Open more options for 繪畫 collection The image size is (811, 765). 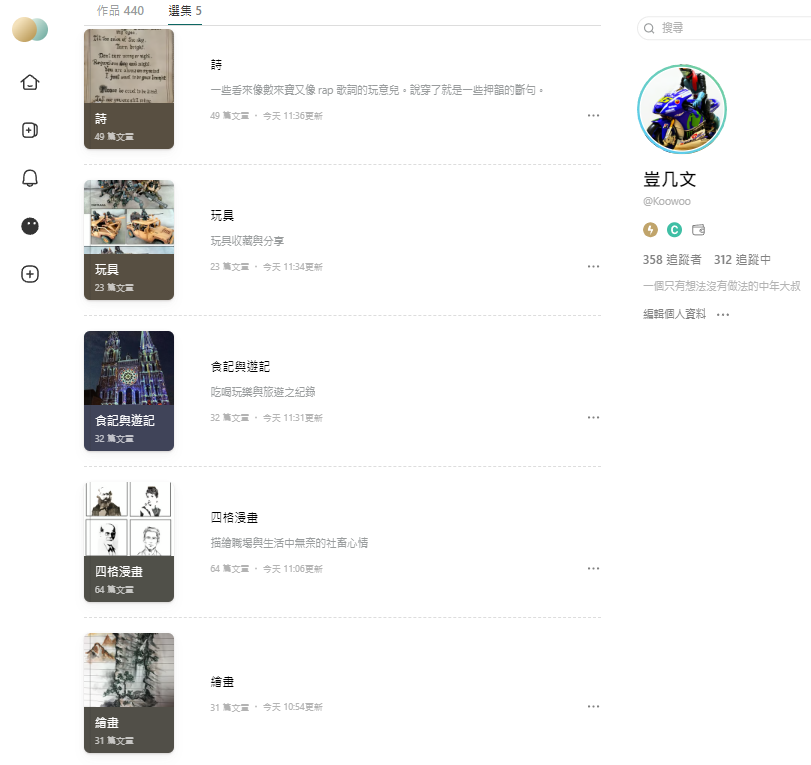(593, 707)
